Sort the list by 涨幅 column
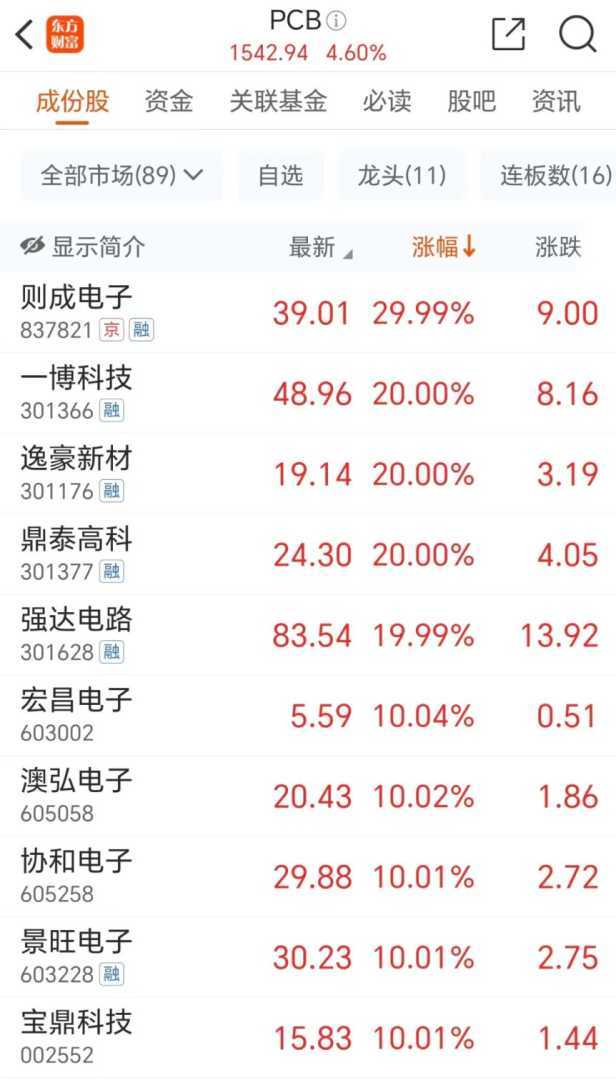Image resolution: width=616 pixels, height=1080 pixels. [444, 247]
